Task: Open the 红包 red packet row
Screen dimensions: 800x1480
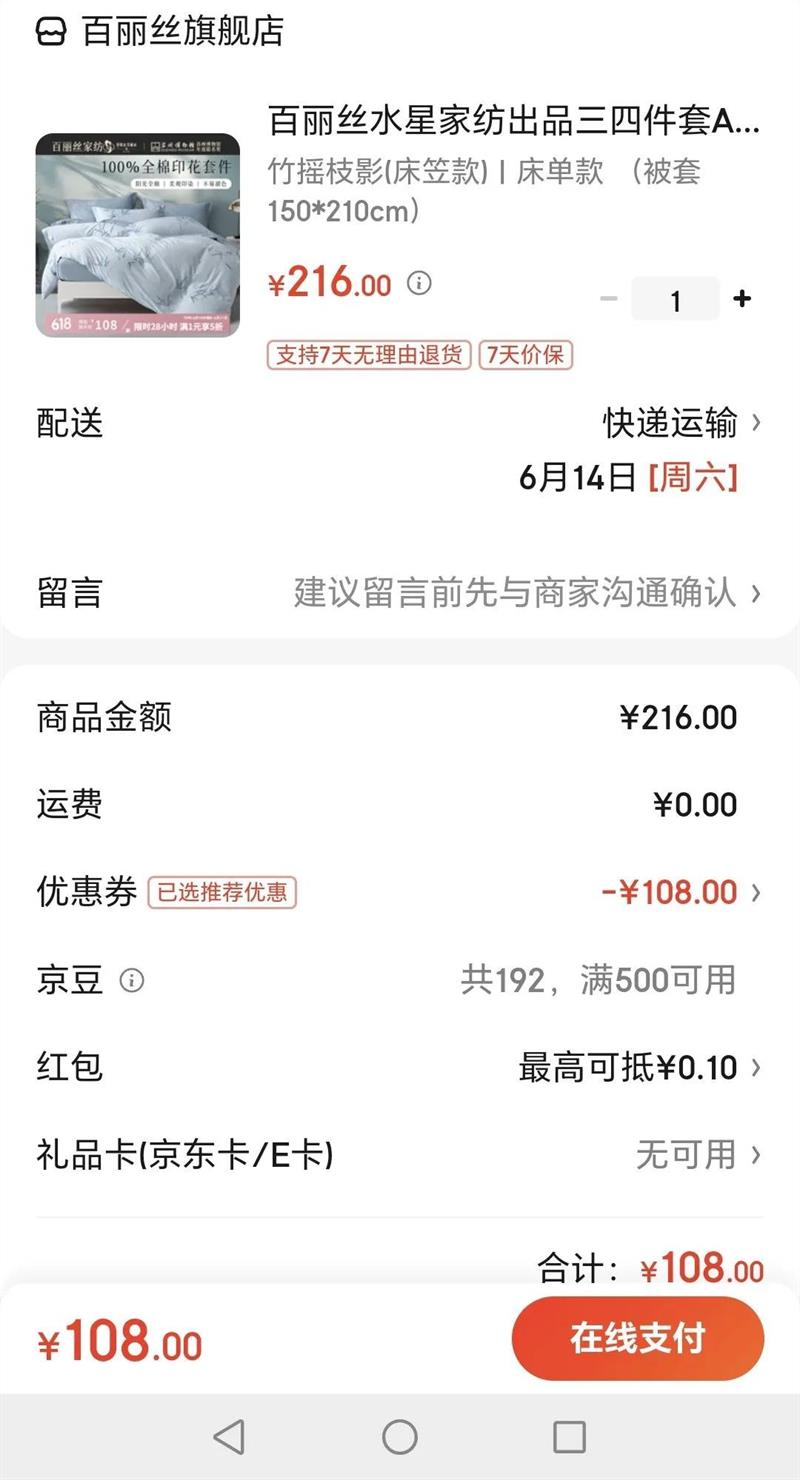Action: point(638,1067)
